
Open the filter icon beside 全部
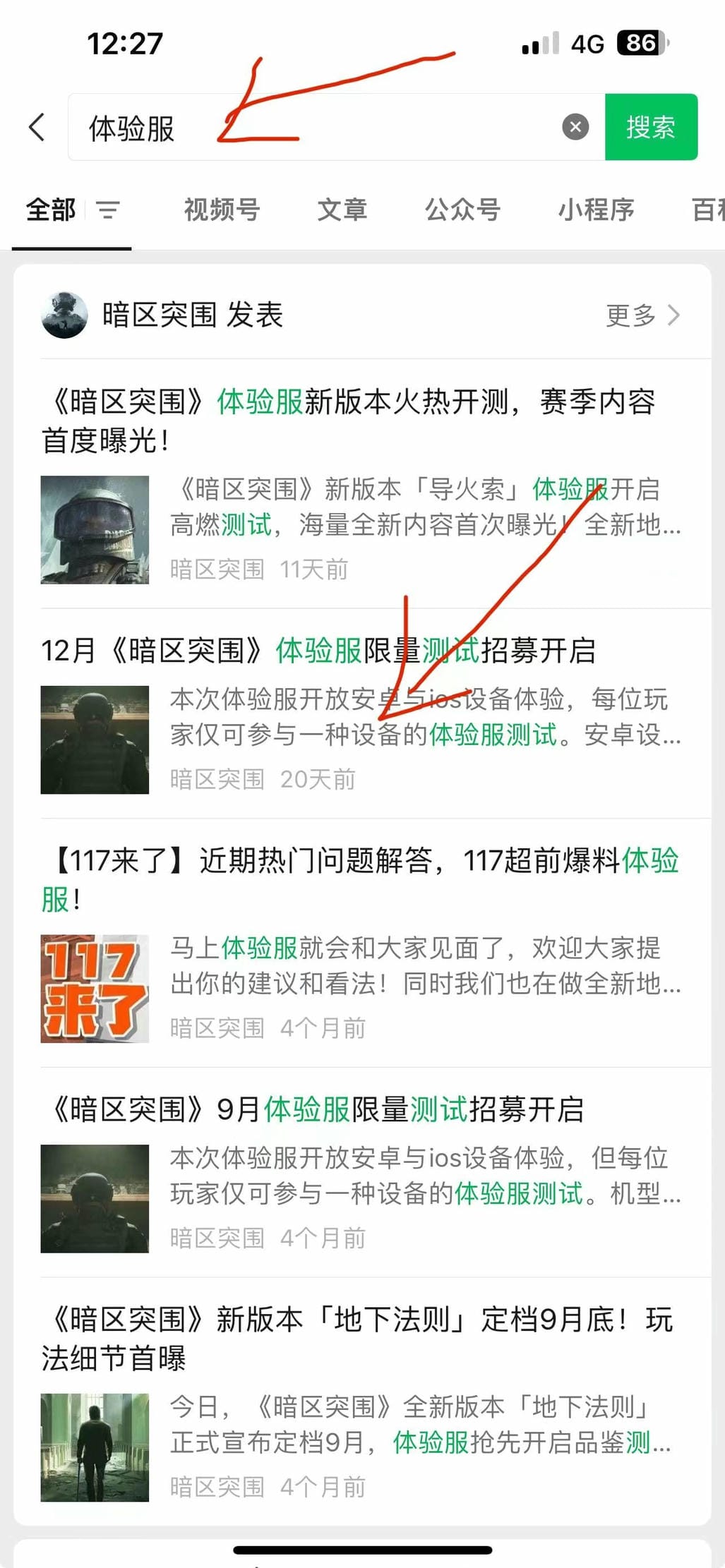(108, 210)
